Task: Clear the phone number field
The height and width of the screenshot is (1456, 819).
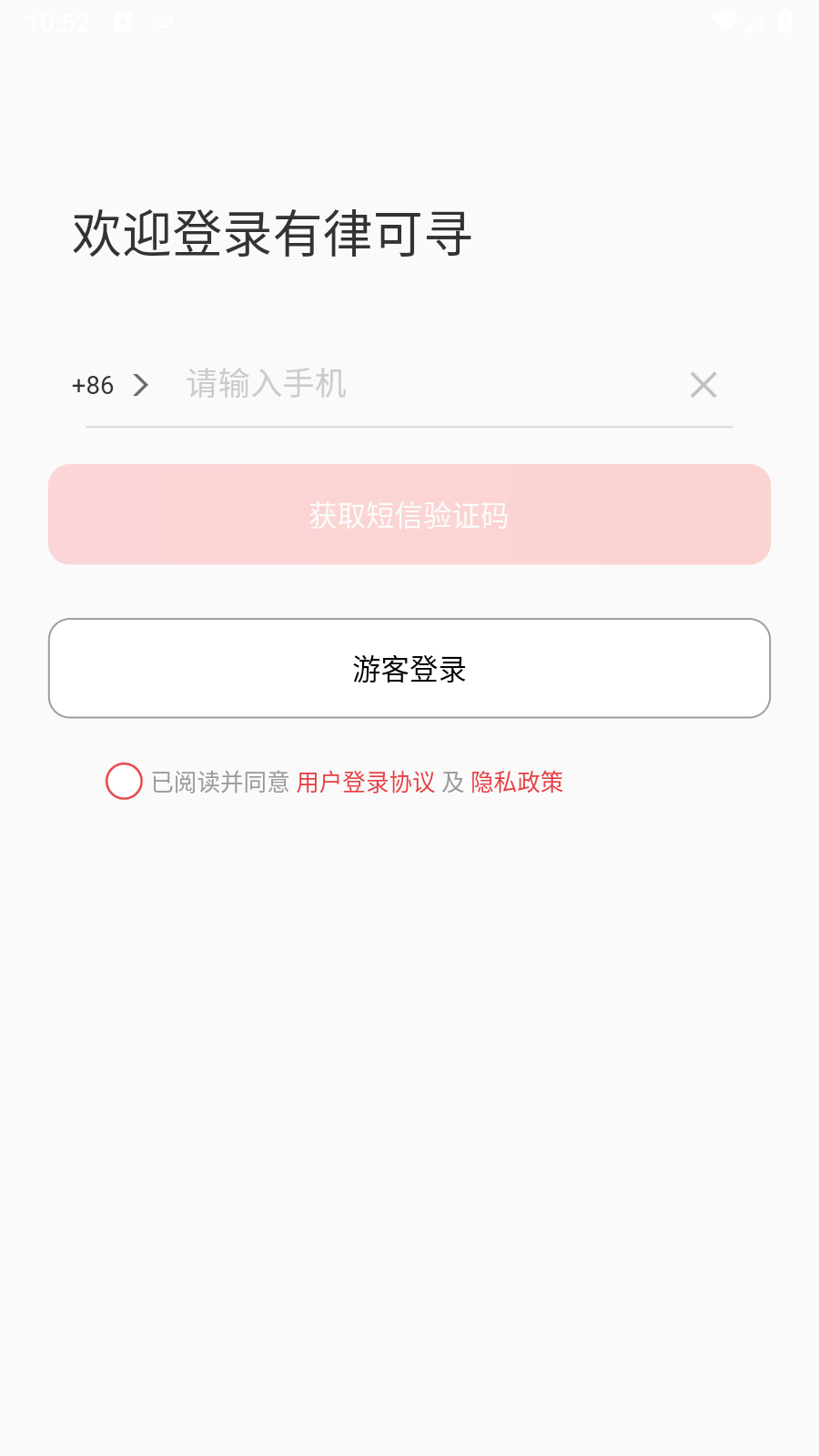Action: pyautogui.click(x=703, y=385)
